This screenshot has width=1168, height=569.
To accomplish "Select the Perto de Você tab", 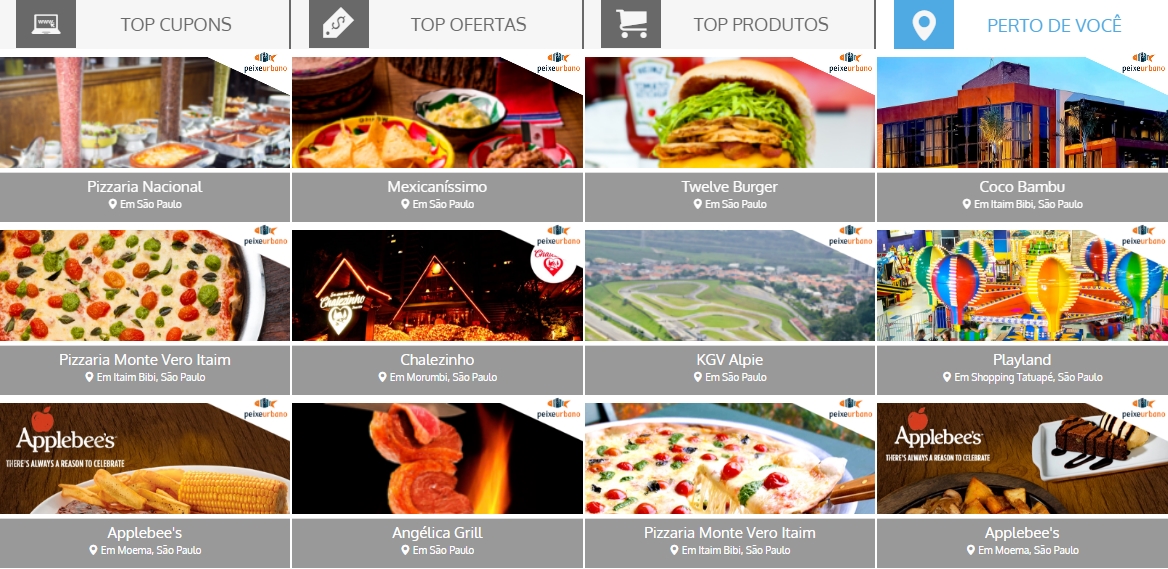I will click(x=1053, y=25).
